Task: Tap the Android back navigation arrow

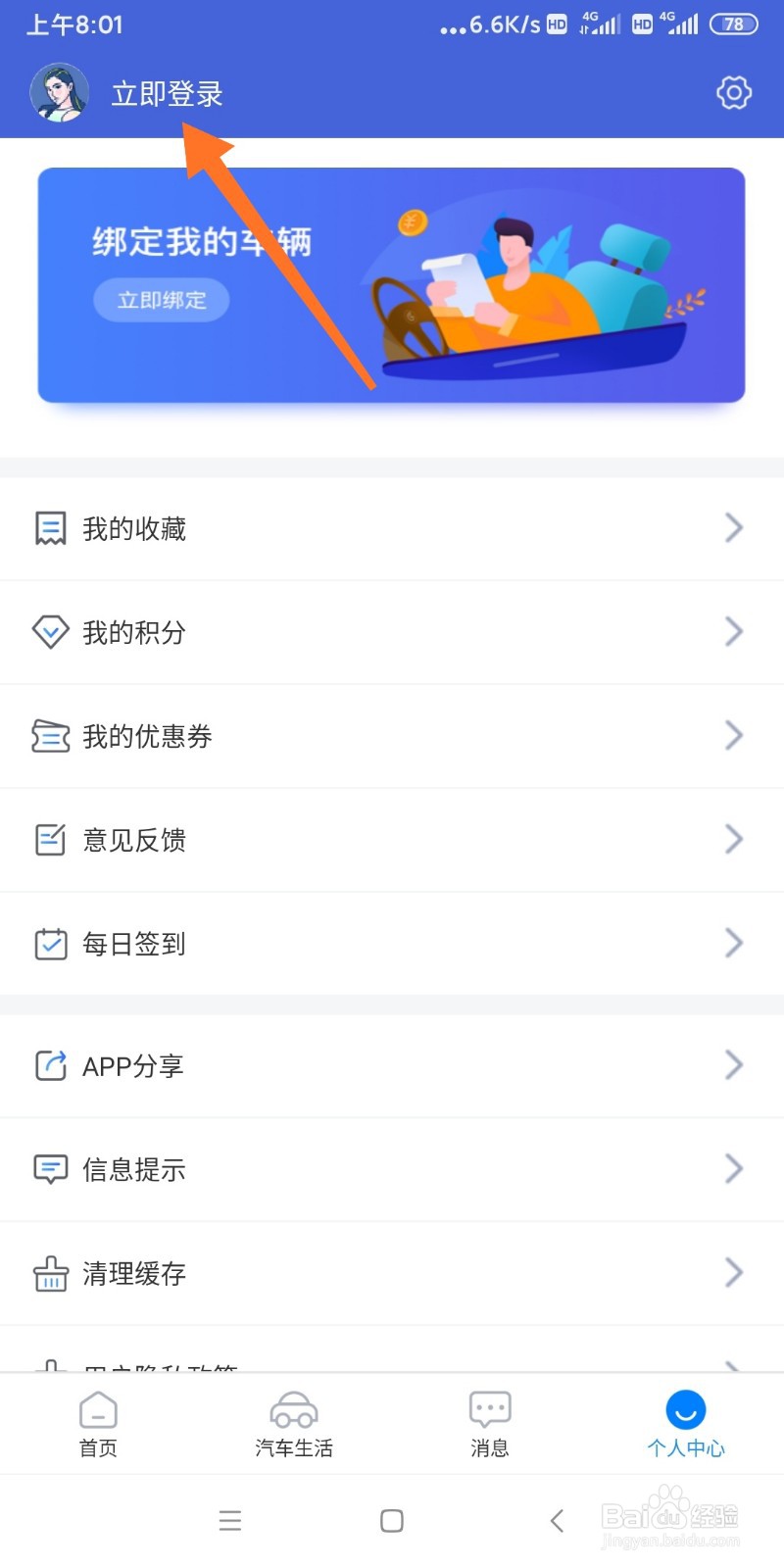Action: (x=556, y=1520)
